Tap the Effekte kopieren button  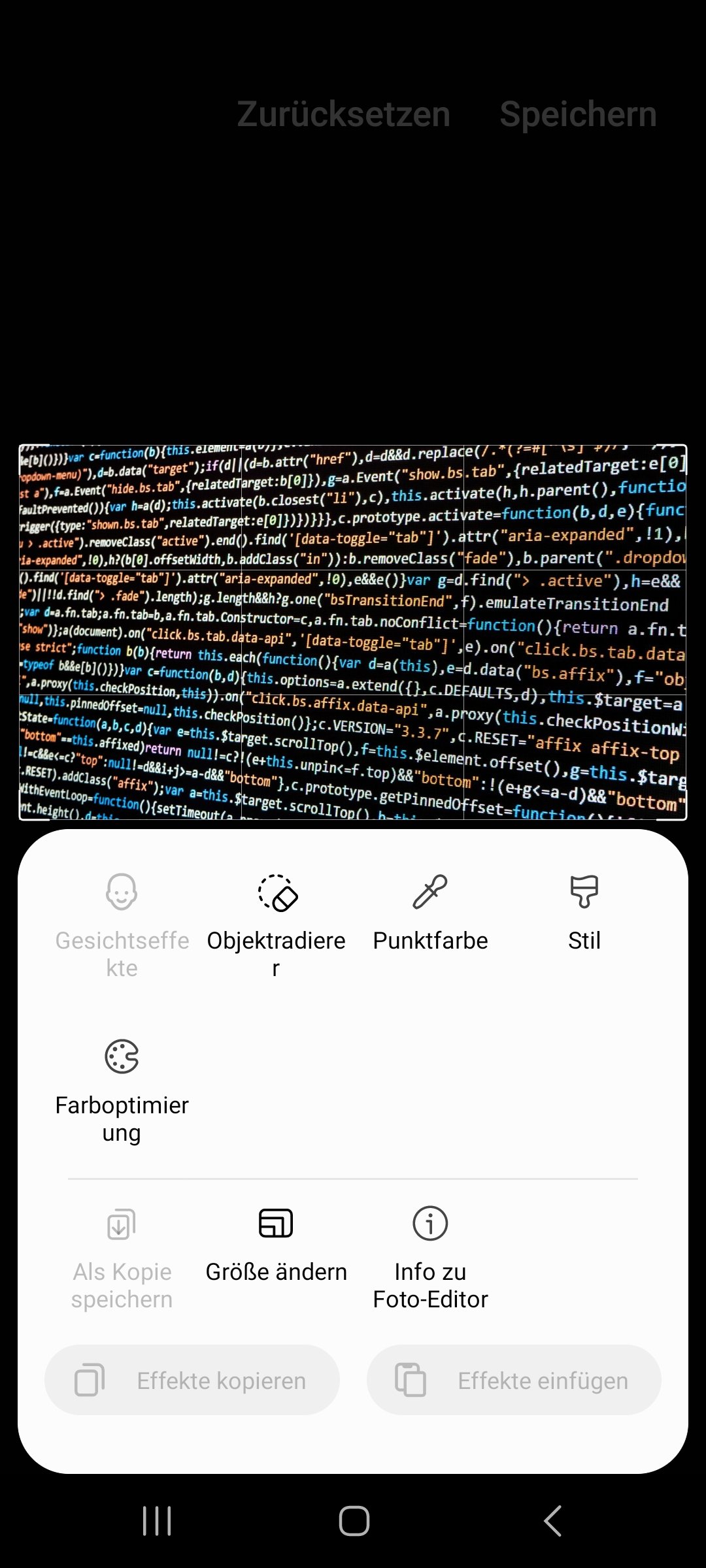coord(192,1380)
